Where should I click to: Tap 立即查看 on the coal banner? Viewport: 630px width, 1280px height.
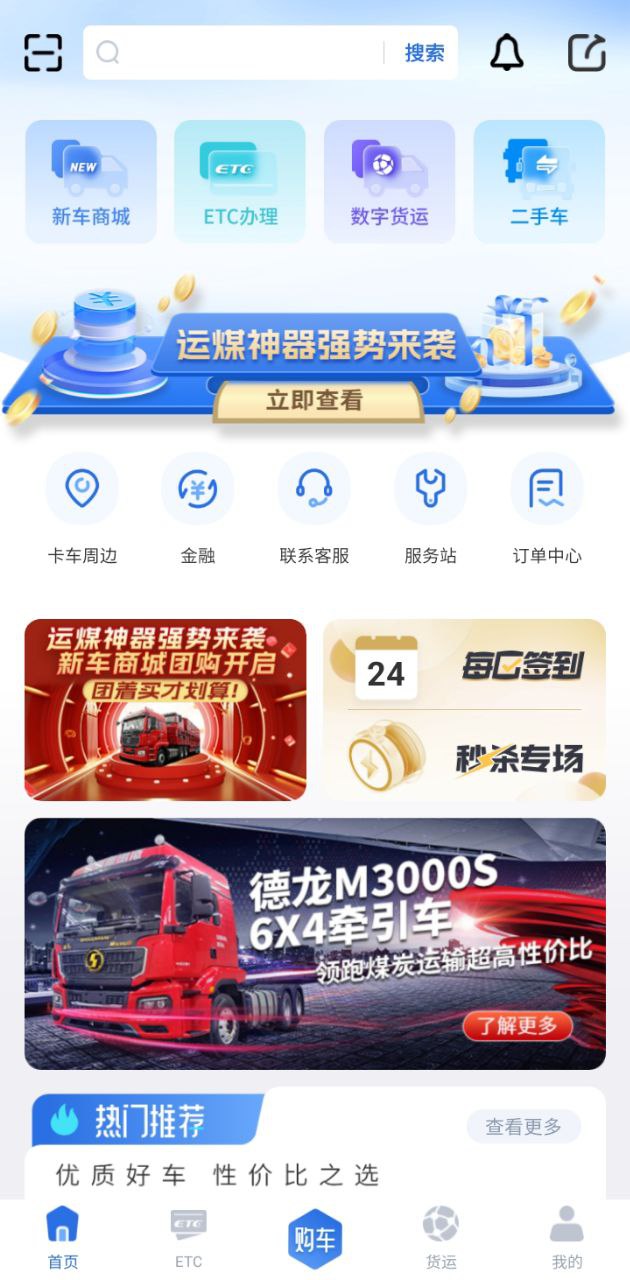pyautogui.click(x=315, y=401)
